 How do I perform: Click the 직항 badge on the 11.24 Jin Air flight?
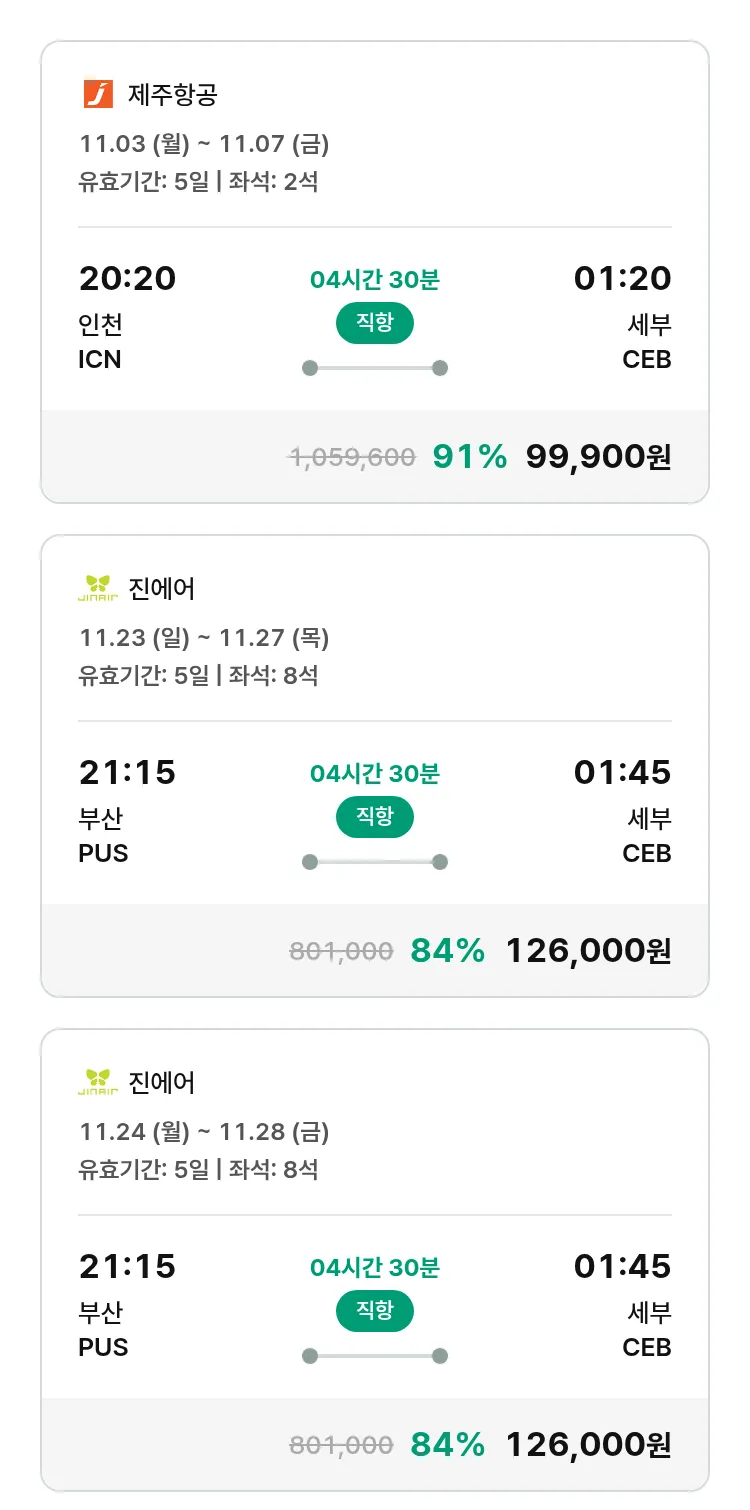(x=374, y=1311)
